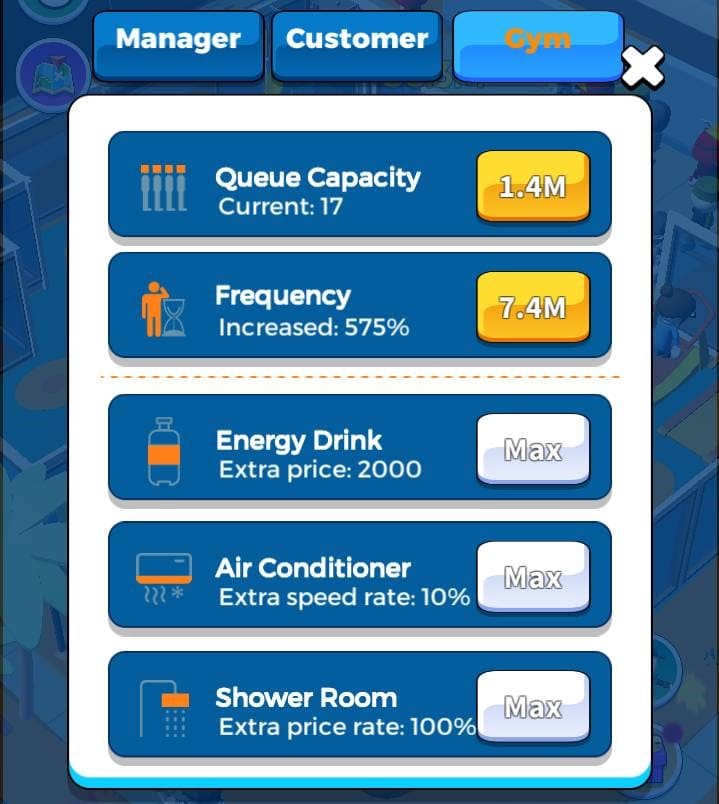Tap the Shower Room Max button

pyautogui.click(x=532, y=706)
